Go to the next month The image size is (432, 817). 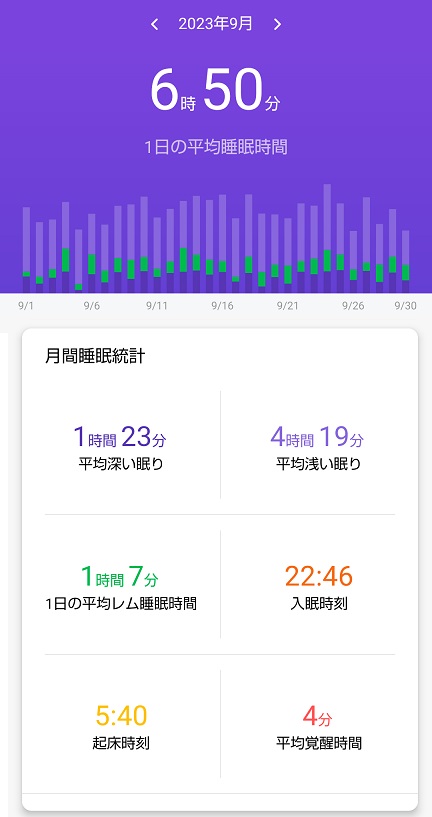[277, 24]
